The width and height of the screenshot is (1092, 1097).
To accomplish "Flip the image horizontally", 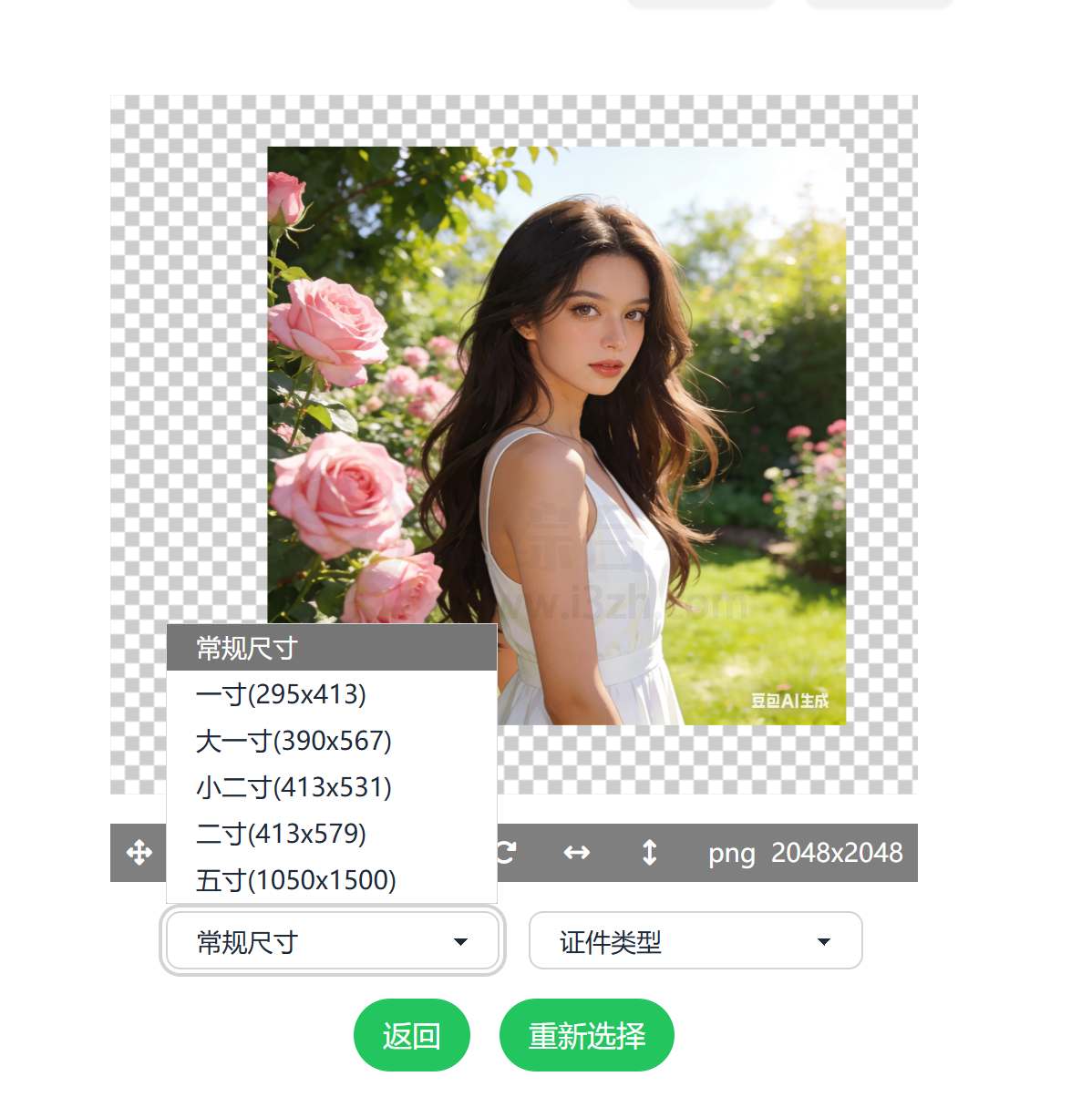I will pos(576,853).
